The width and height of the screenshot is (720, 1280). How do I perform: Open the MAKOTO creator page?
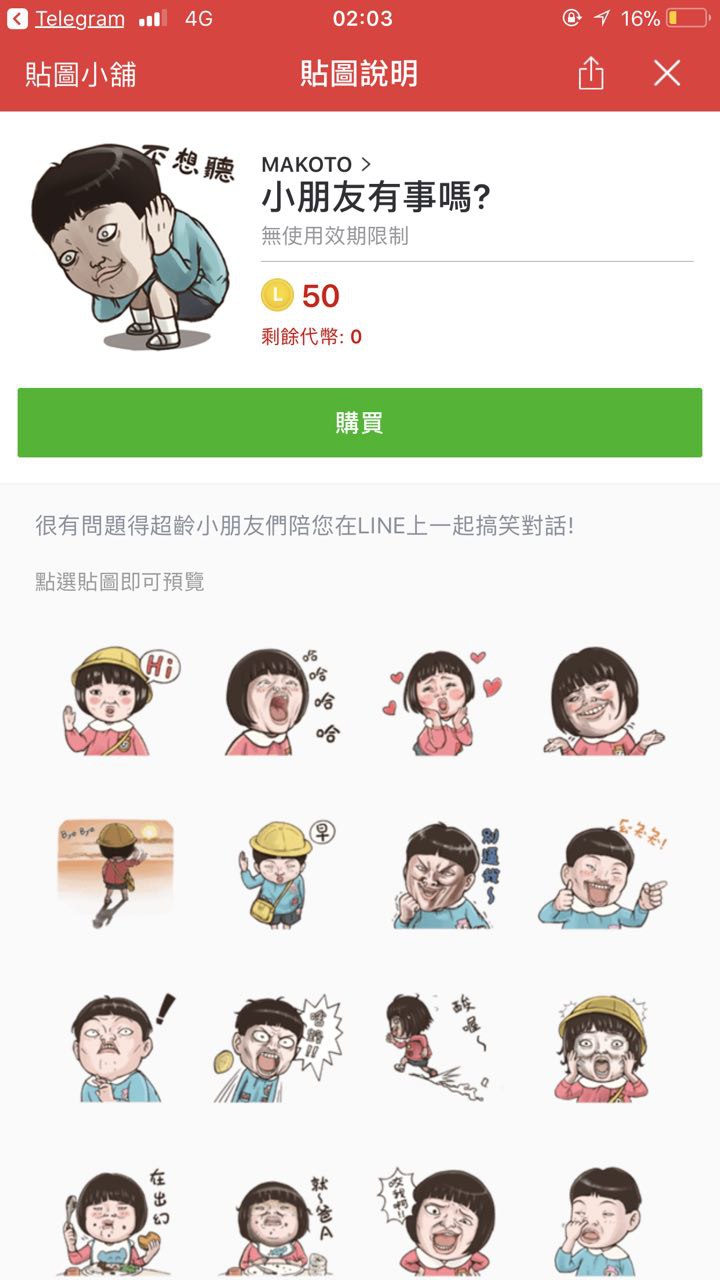316,164
